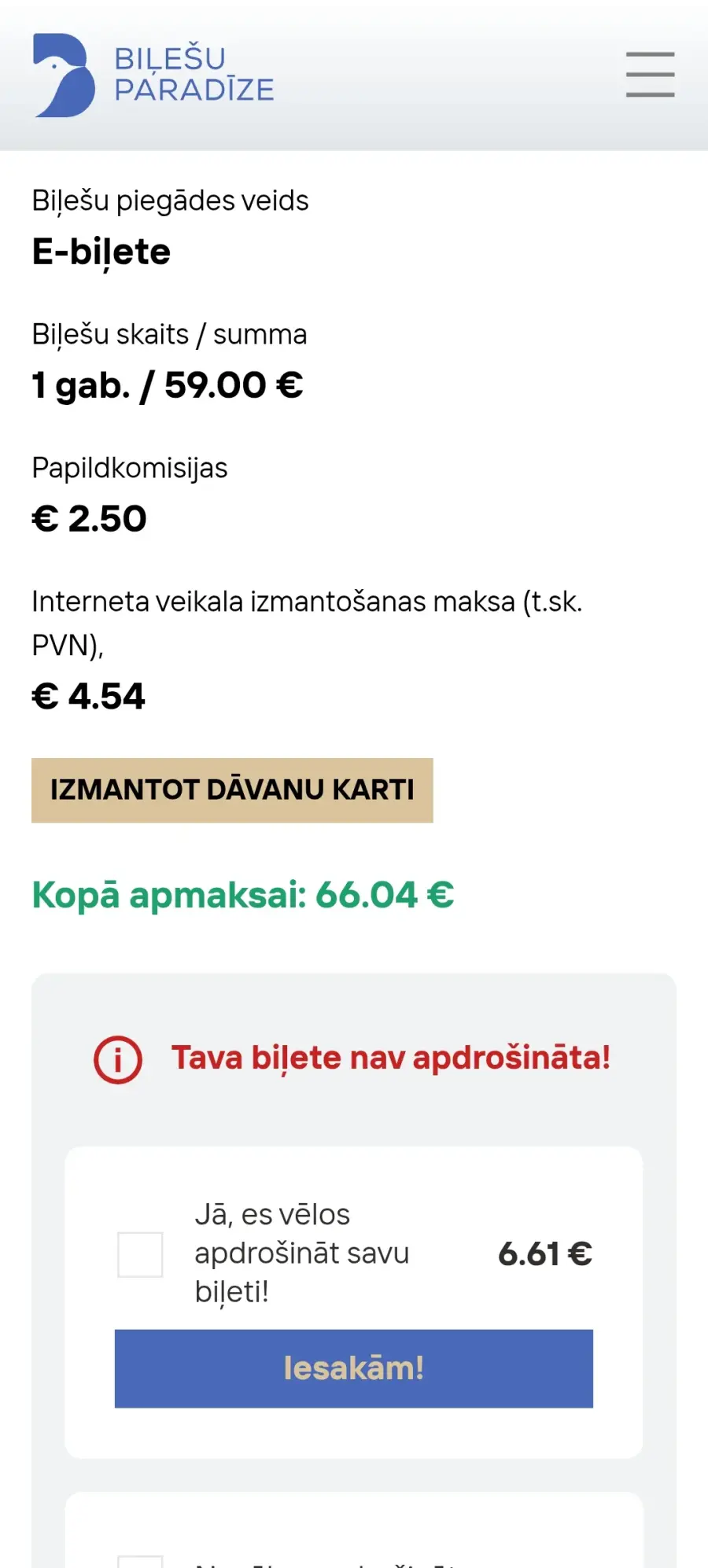The image size is (708, 1568).
Task: Check the box to insure my ticket
Action: coord(140,1254)
